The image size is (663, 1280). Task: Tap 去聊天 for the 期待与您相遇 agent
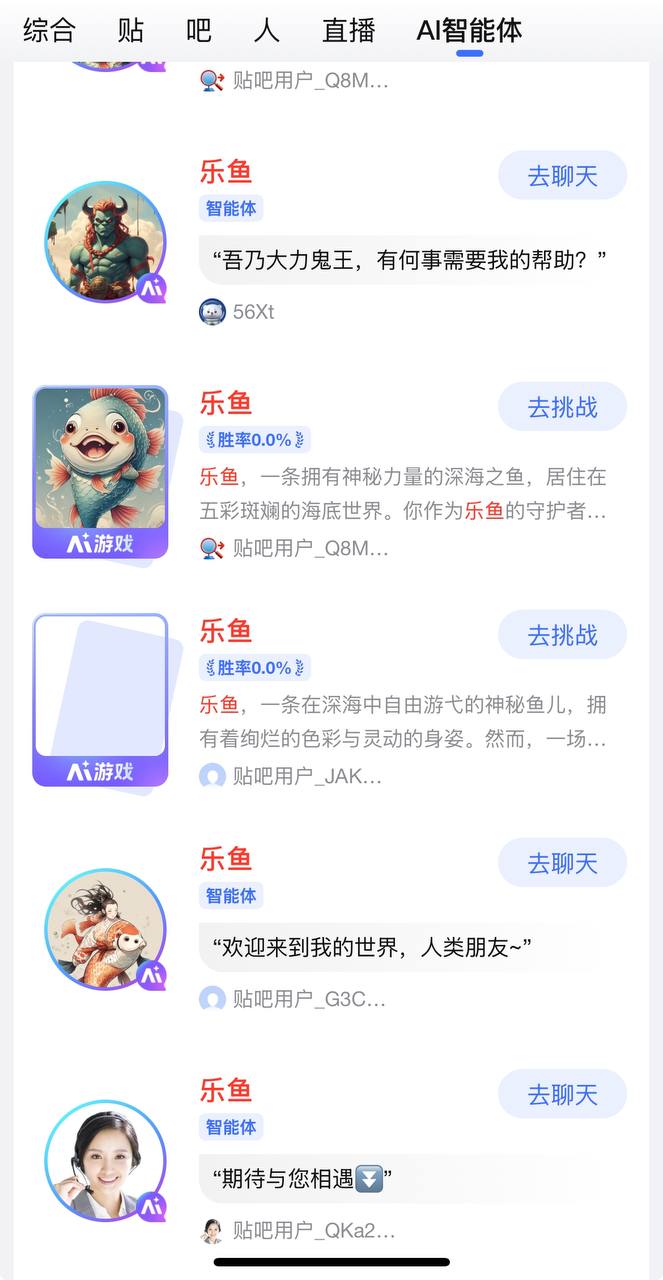(x=562, y=1094)
